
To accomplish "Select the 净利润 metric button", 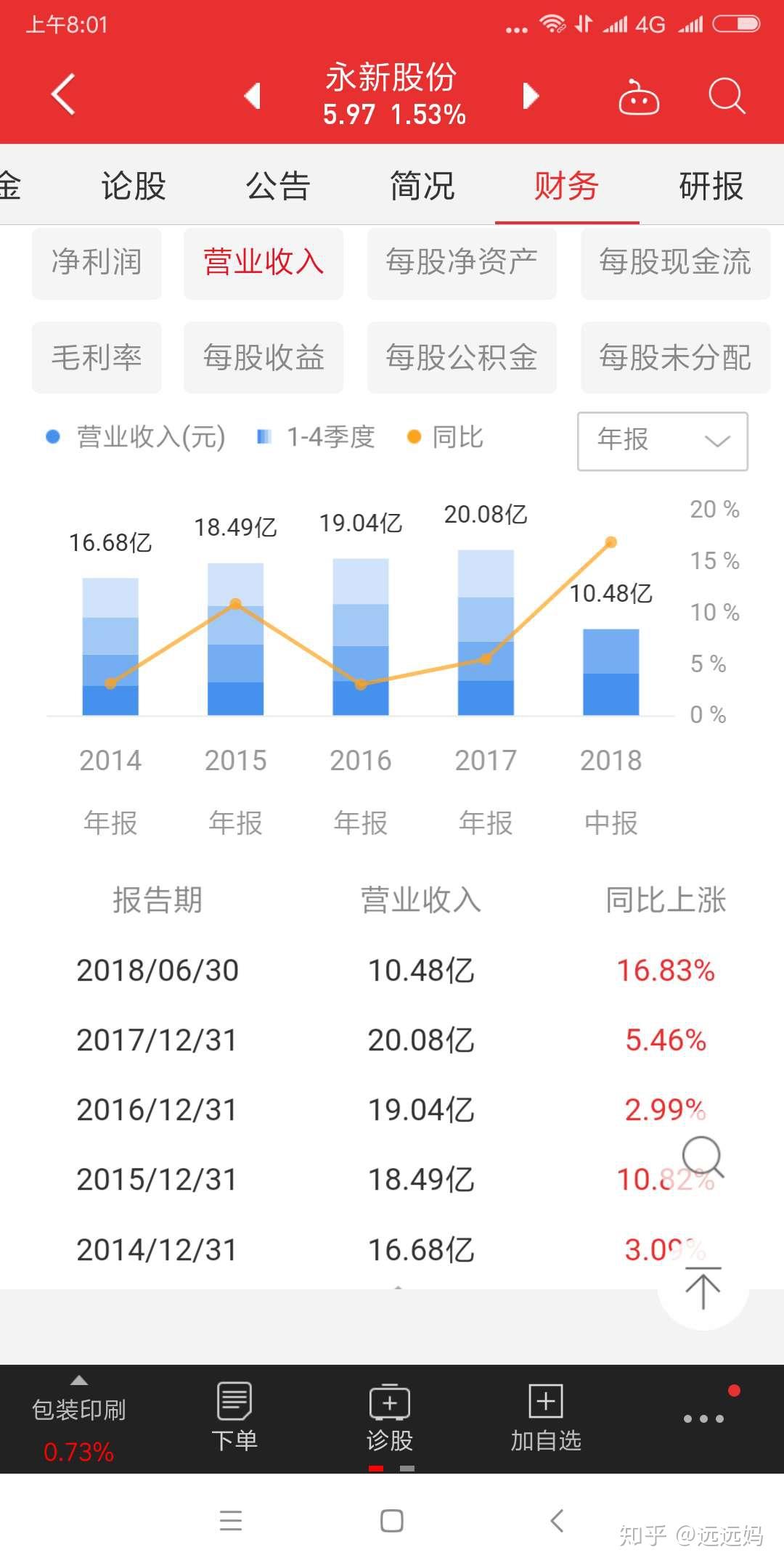I will coord(96,264).
